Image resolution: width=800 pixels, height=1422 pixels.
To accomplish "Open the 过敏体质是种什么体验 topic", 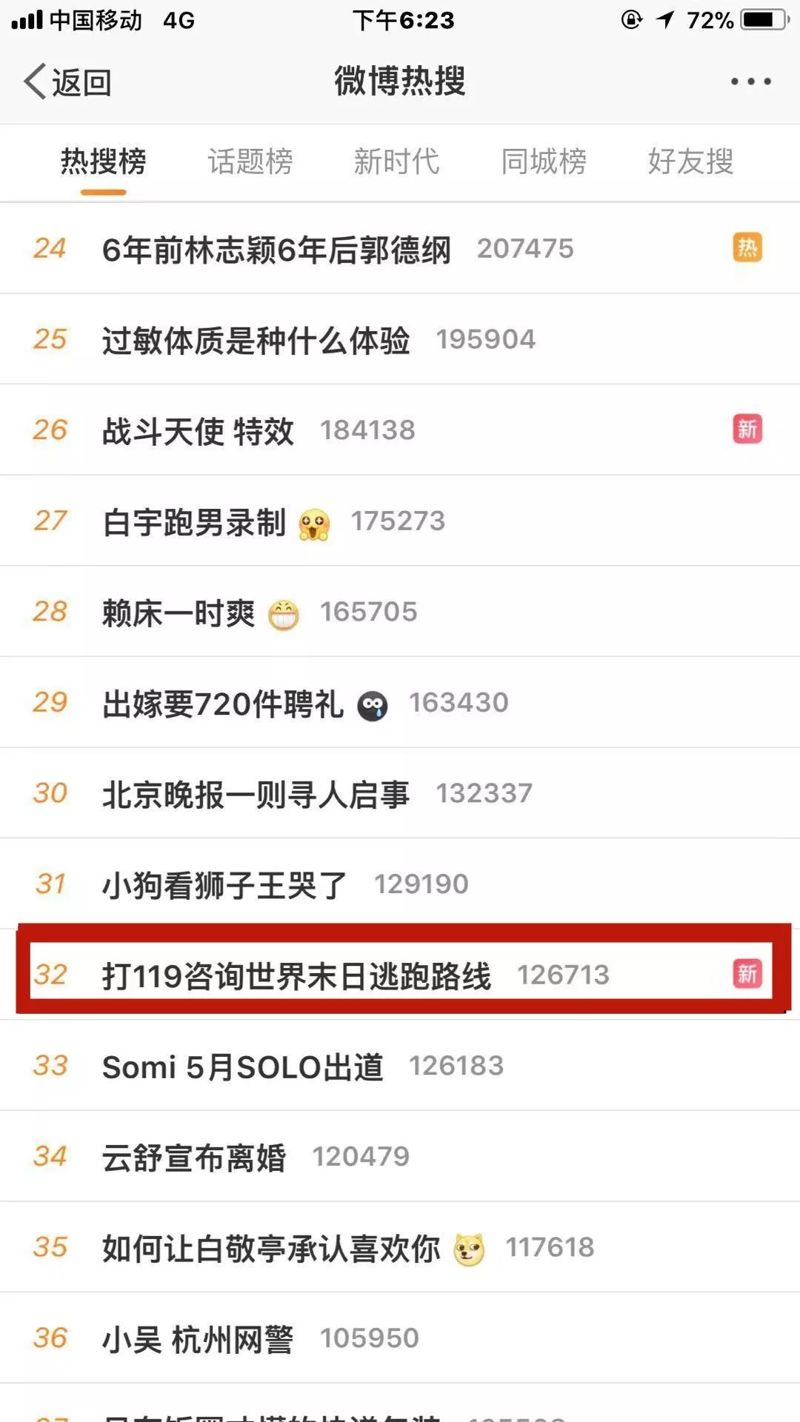I will pyautogui.click(x=256, y=340).
